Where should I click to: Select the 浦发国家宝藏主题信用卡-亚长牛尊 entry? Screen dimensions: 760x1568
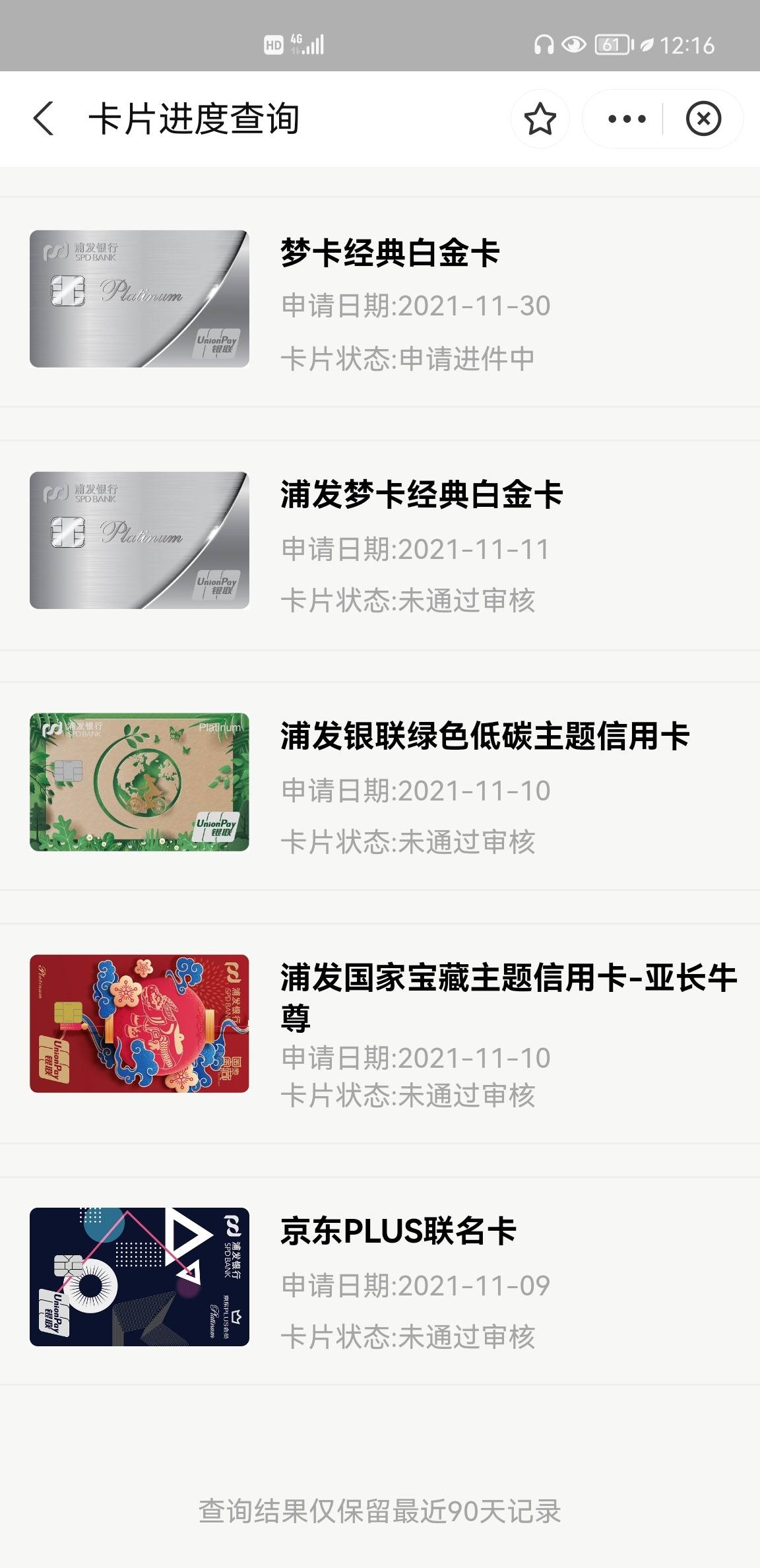click(380, 1032)
